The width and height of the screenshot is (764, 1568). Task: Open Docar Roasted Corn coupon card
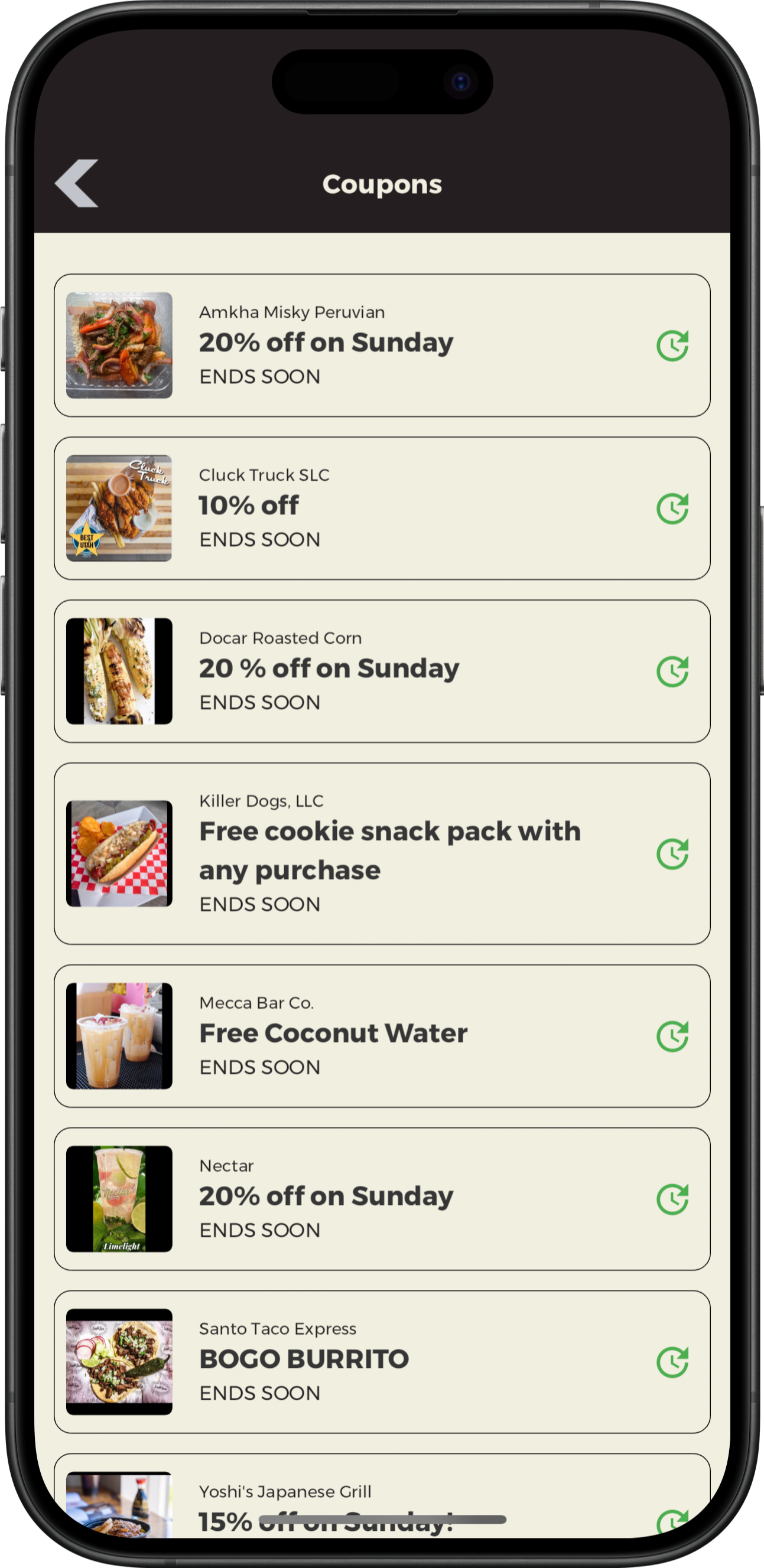(x=382, y=671)
